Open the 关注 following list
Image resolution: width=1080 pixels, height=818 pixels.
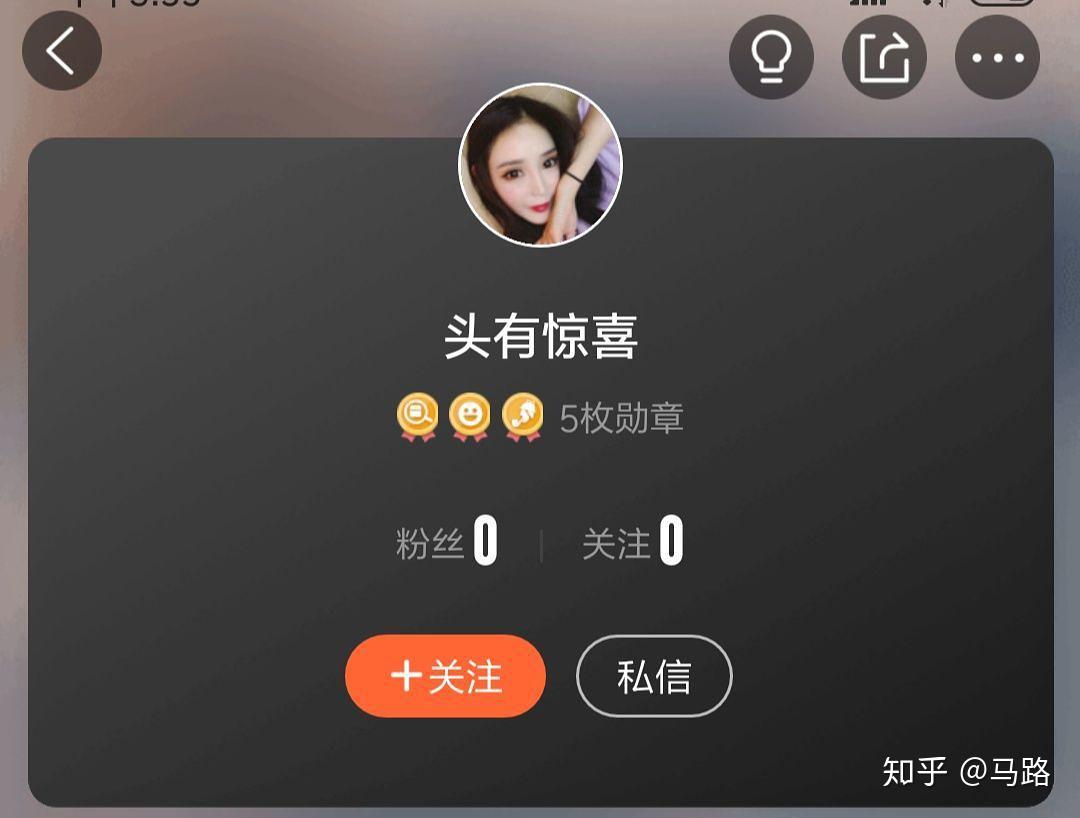tap(633, 543)
